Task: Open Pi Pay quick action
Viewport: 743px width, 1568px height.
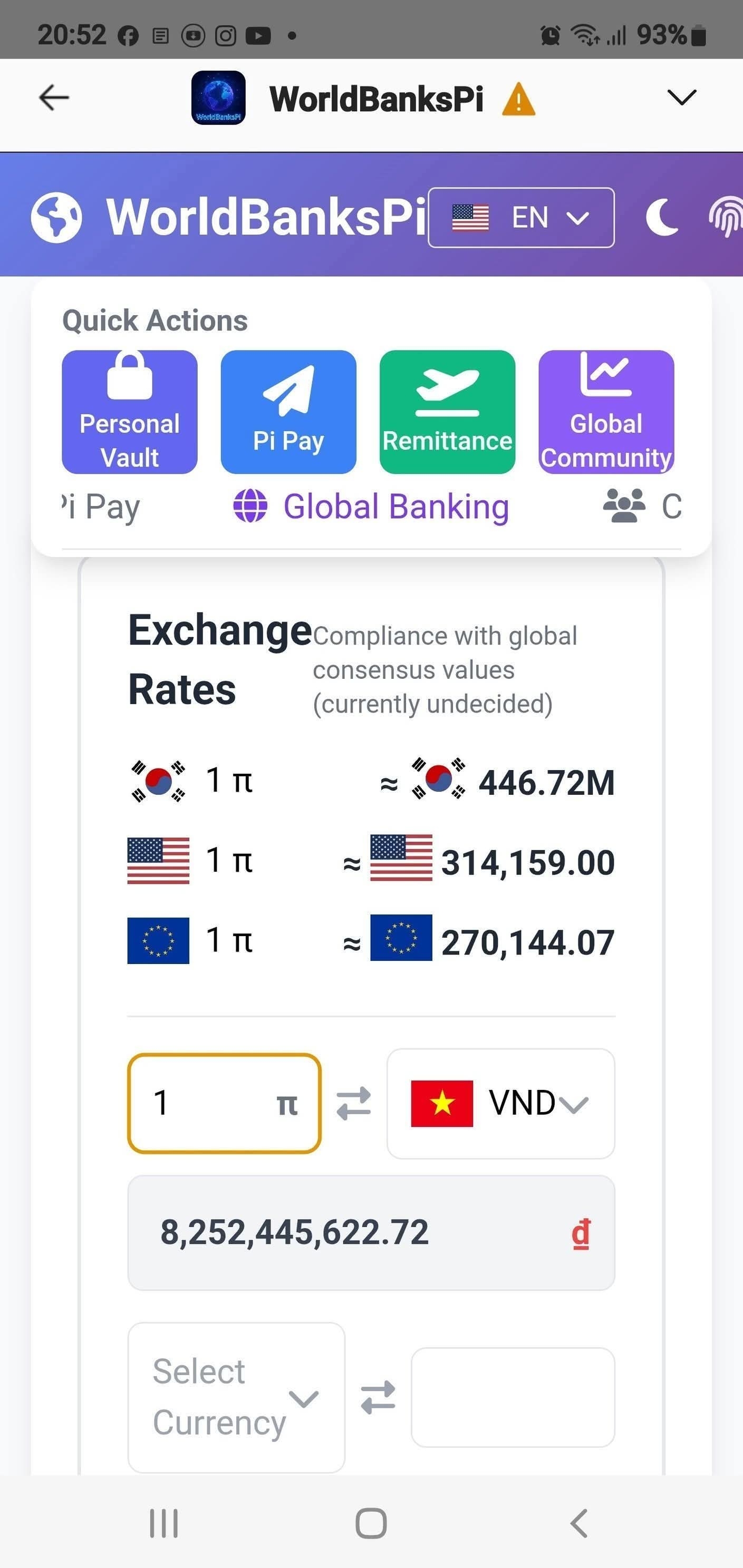Action: [288, 412]
